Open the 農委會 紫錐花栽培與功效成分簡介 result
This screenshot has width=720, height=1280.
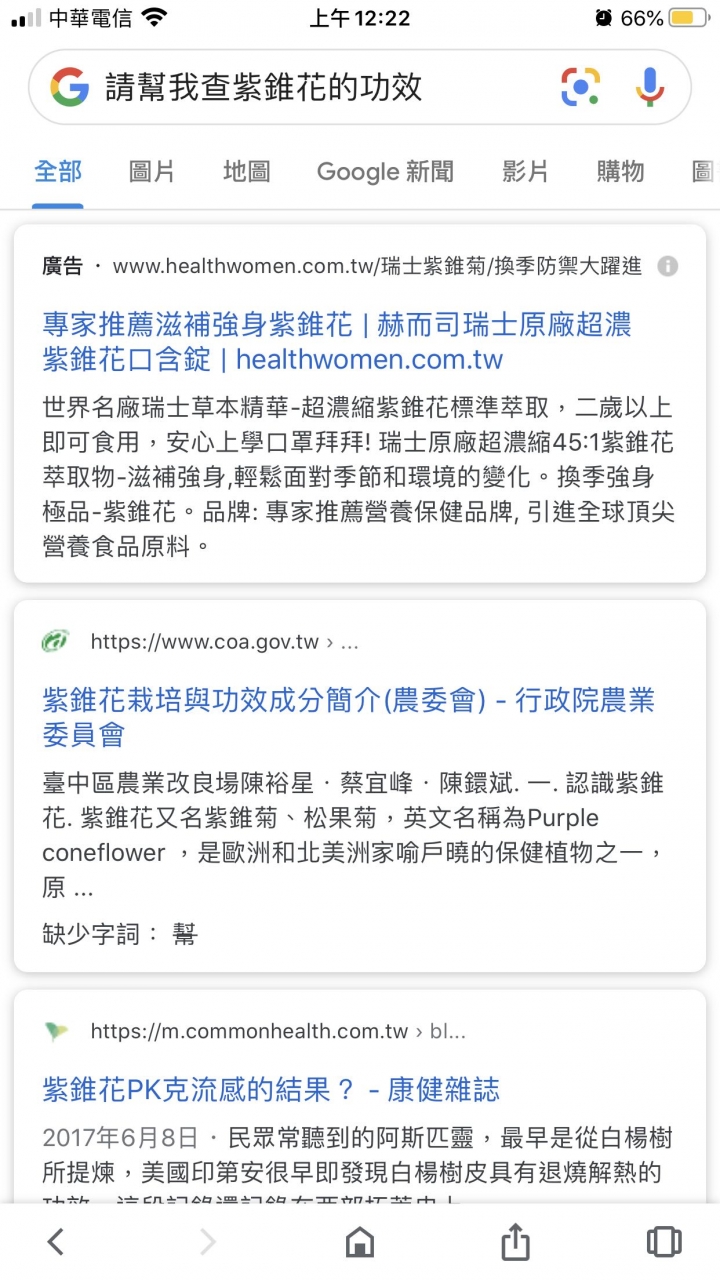click(x=348, y=717)
